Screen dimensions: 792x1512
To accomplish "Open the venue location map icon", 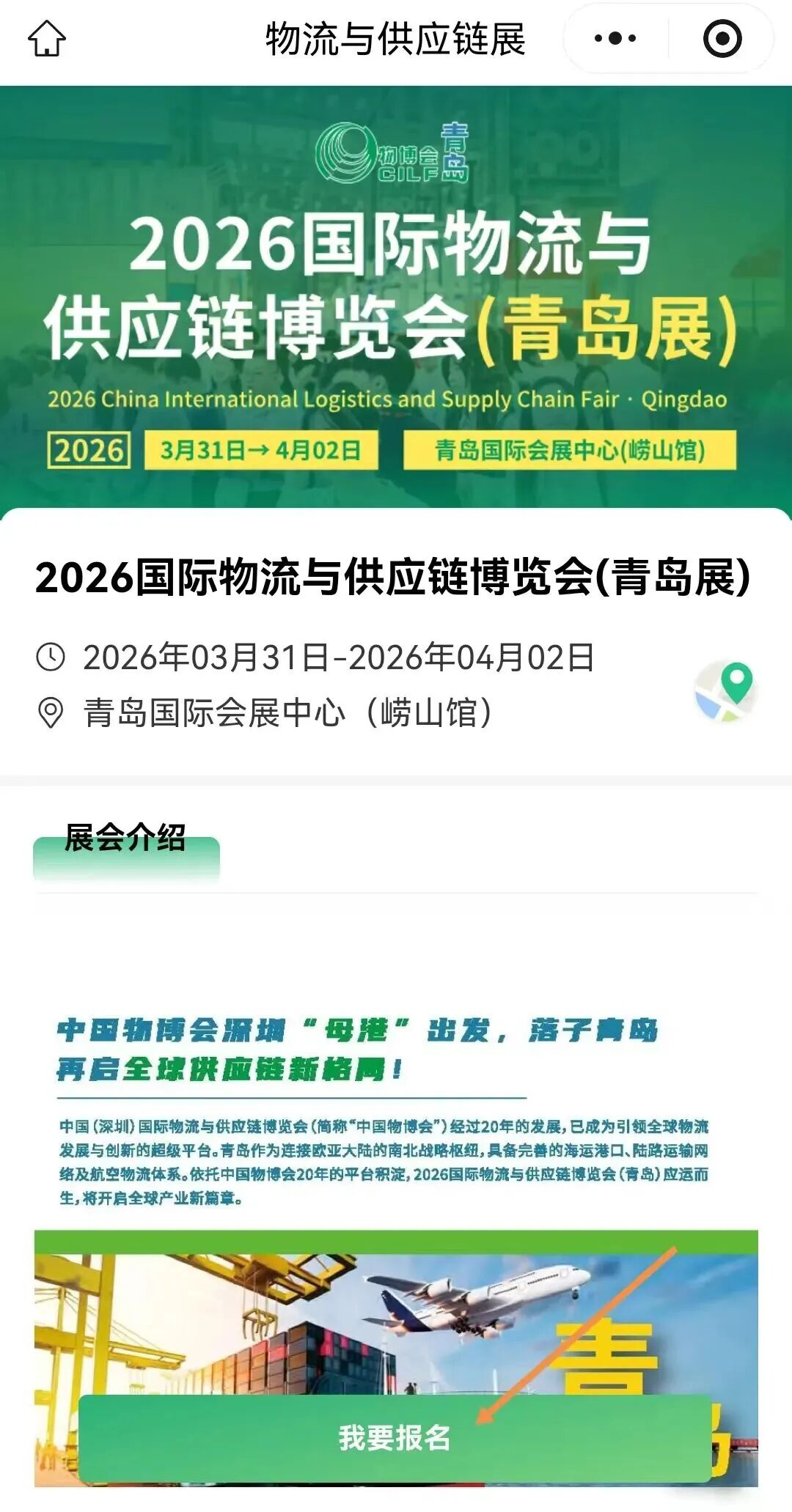I will click(726, 690).
